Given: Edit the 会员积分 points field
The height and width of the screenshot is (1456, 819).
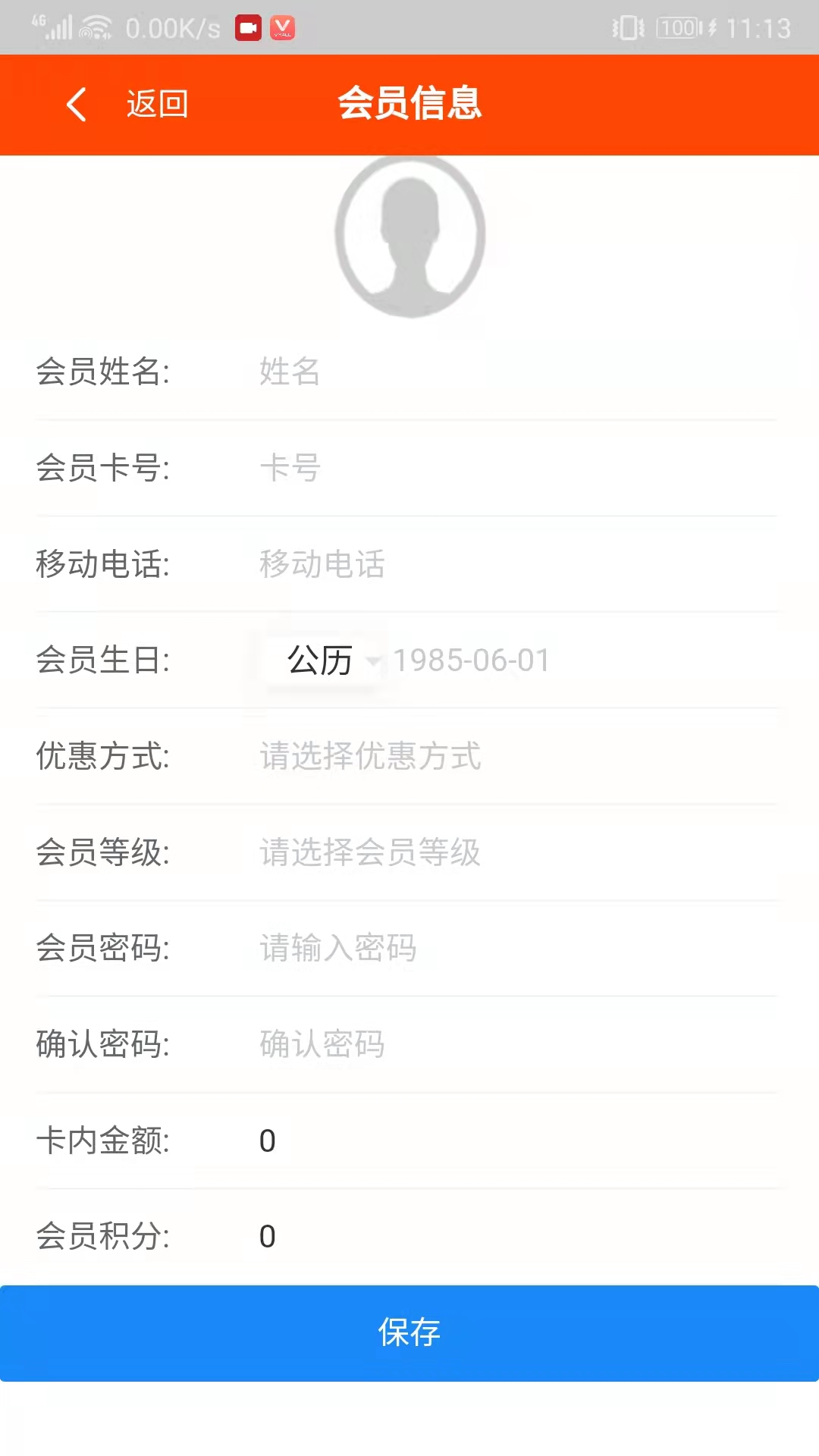Looking at the screenshot, I should click(x=516, y=1236).
